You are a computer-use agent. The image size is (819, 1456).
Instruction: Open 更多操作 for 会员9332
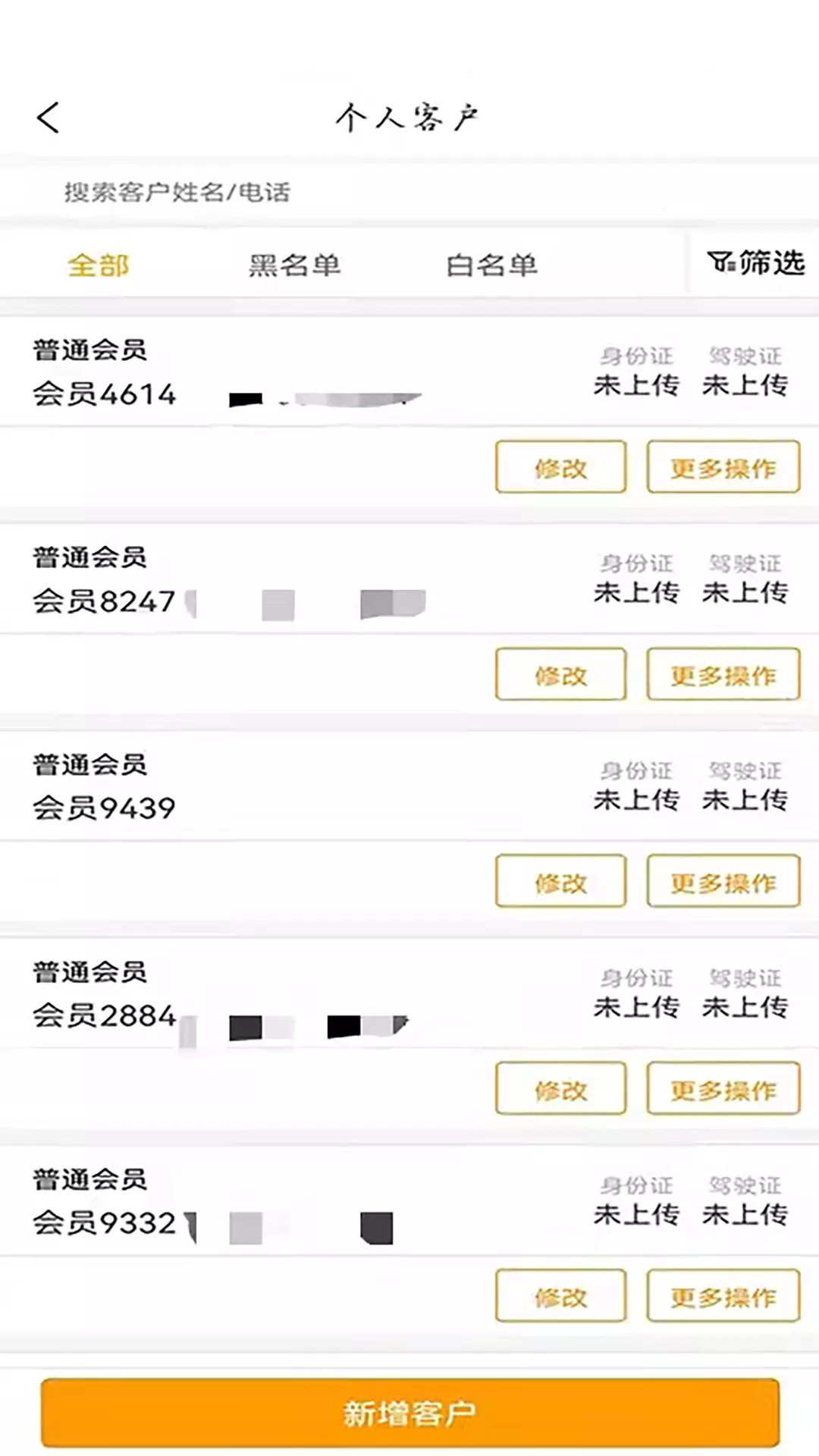click(723, 1296)
